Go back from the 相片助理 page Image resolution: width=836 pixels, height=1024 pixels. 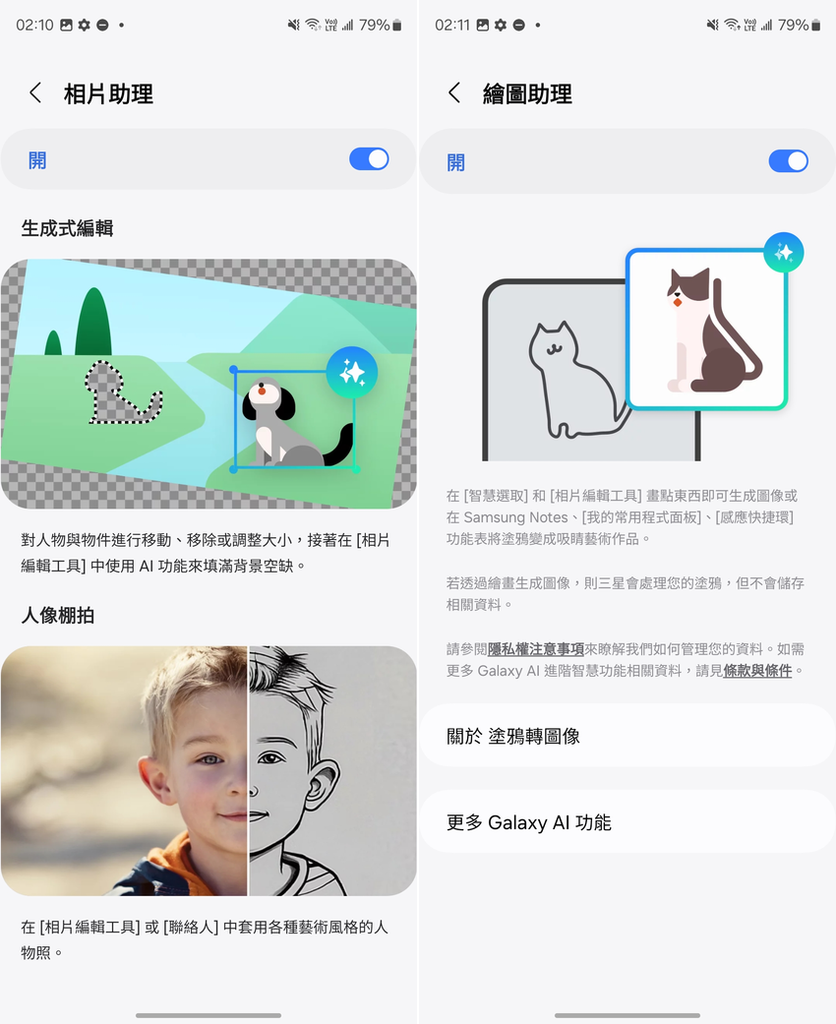coord(35,94)
